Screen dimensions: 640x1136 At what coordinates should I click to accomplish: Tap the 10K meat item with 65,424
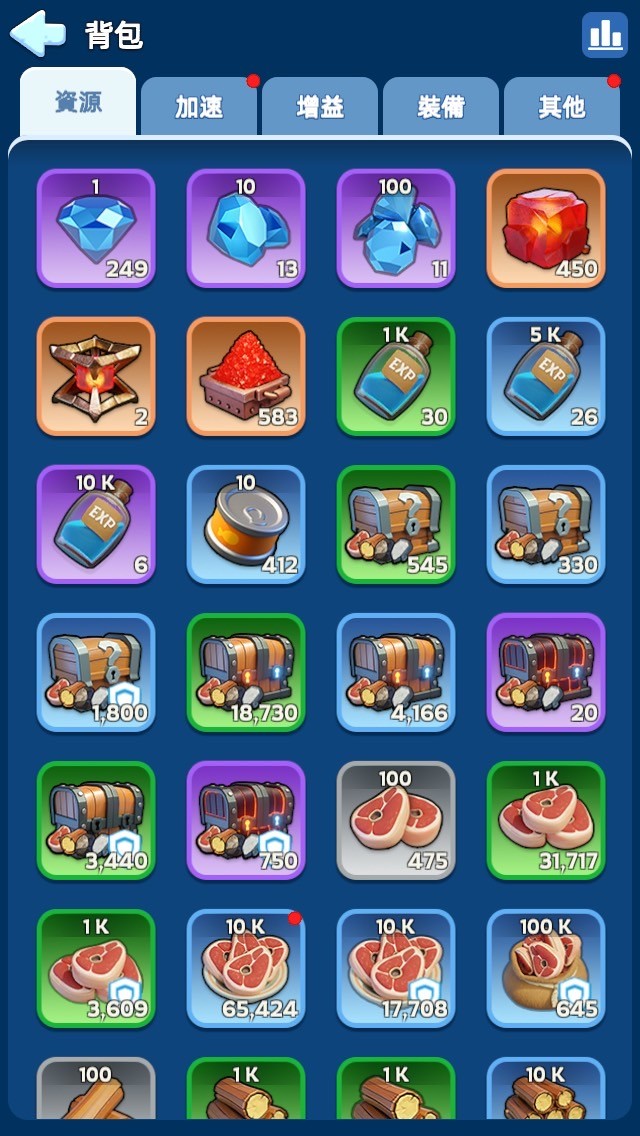[246, 968]
